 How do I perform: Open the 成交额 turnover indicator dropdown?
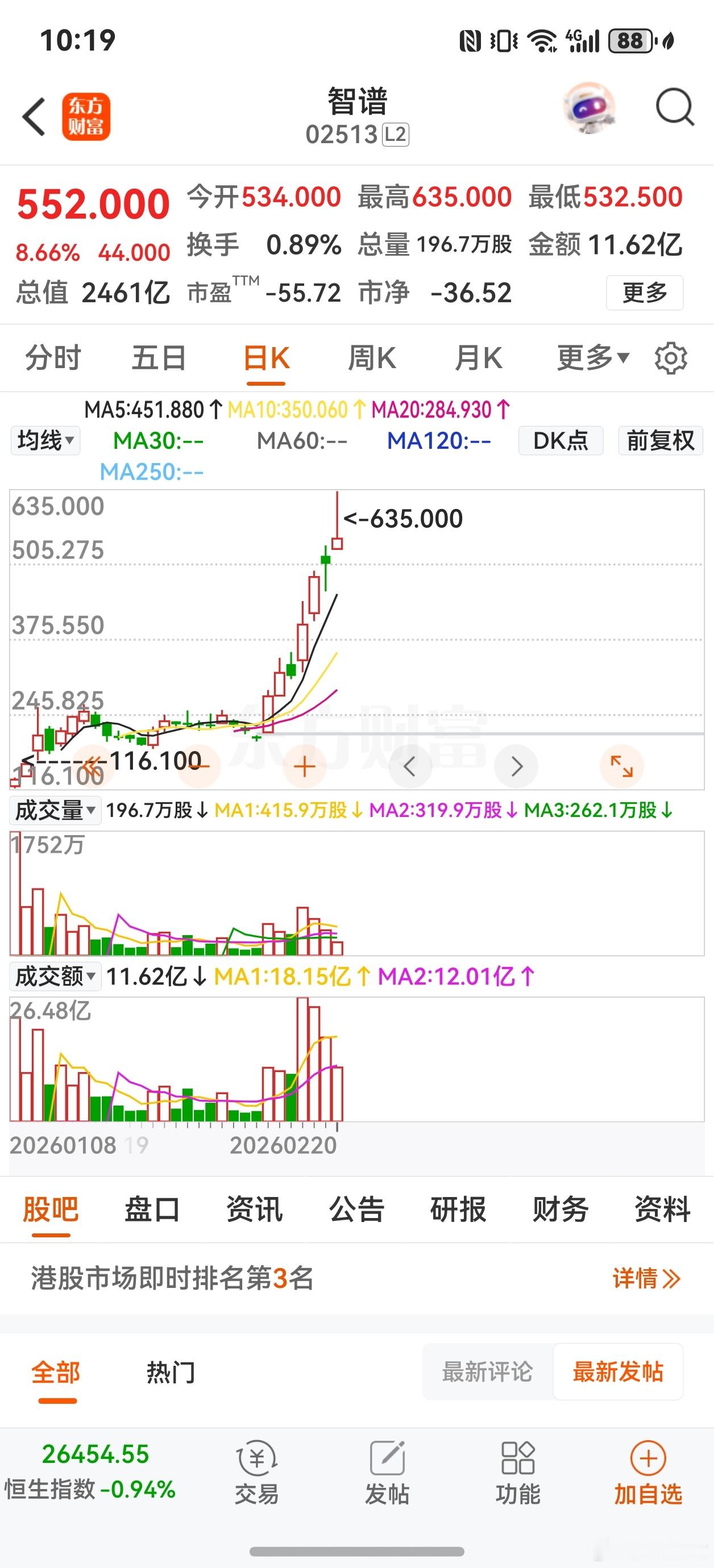(x=55, y=977)
